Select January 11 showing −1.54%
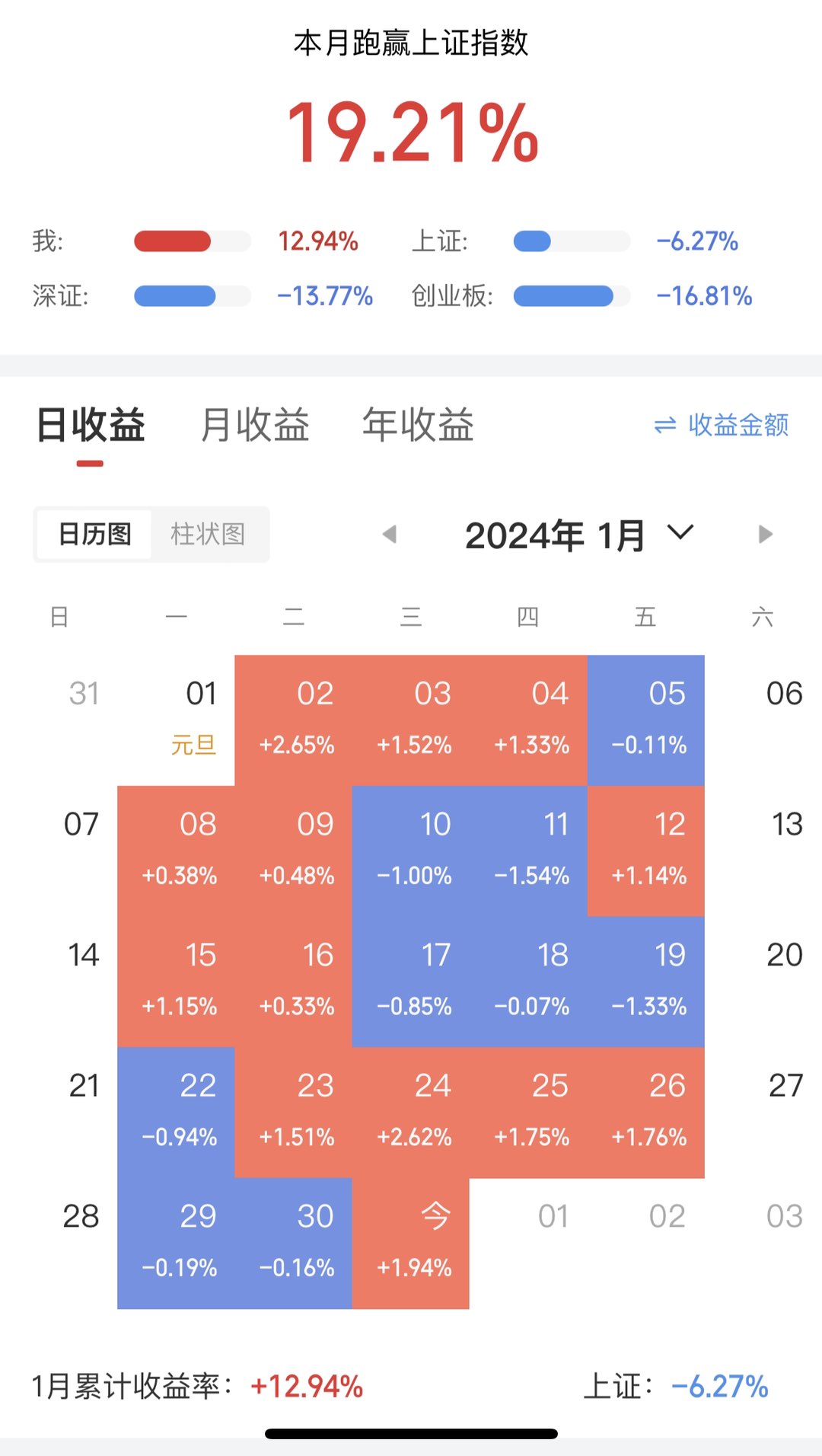Viewport: 822px width, 1456px height. pos(529,851)
